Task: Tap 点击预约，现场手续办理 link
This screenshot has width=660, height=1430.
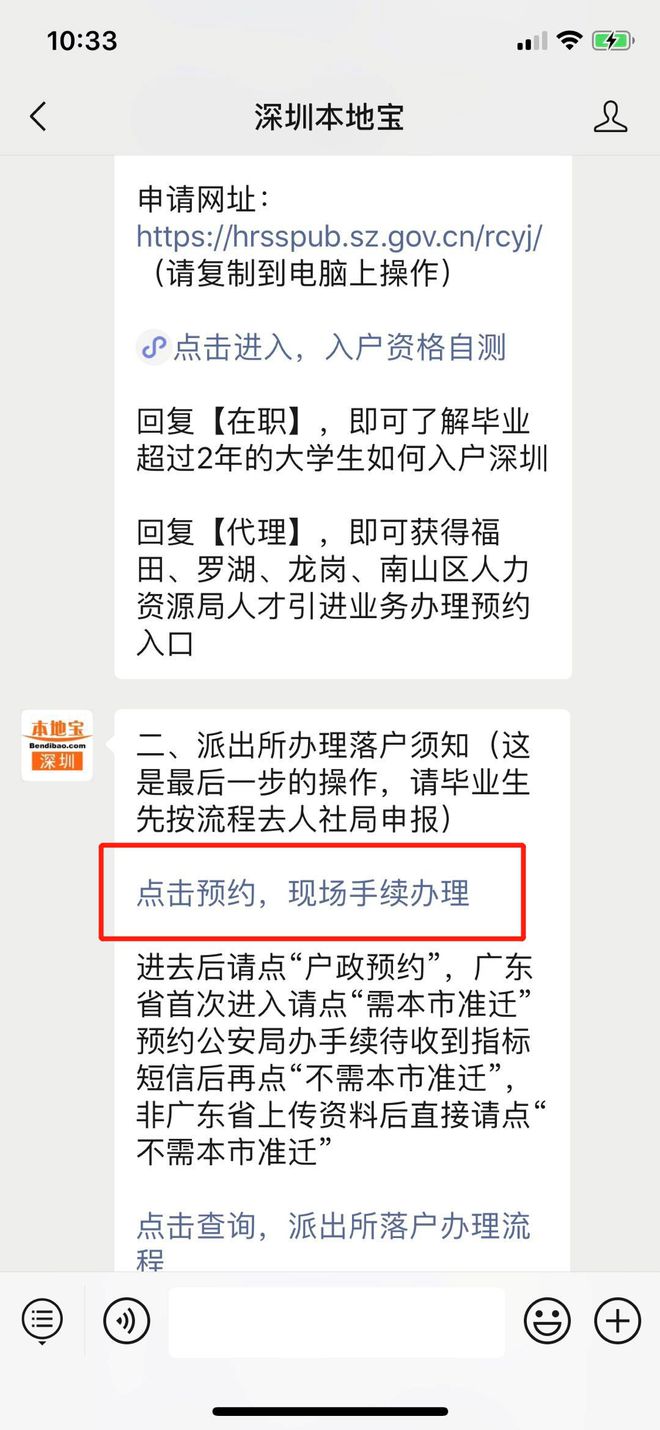Action: click(303, 892)
